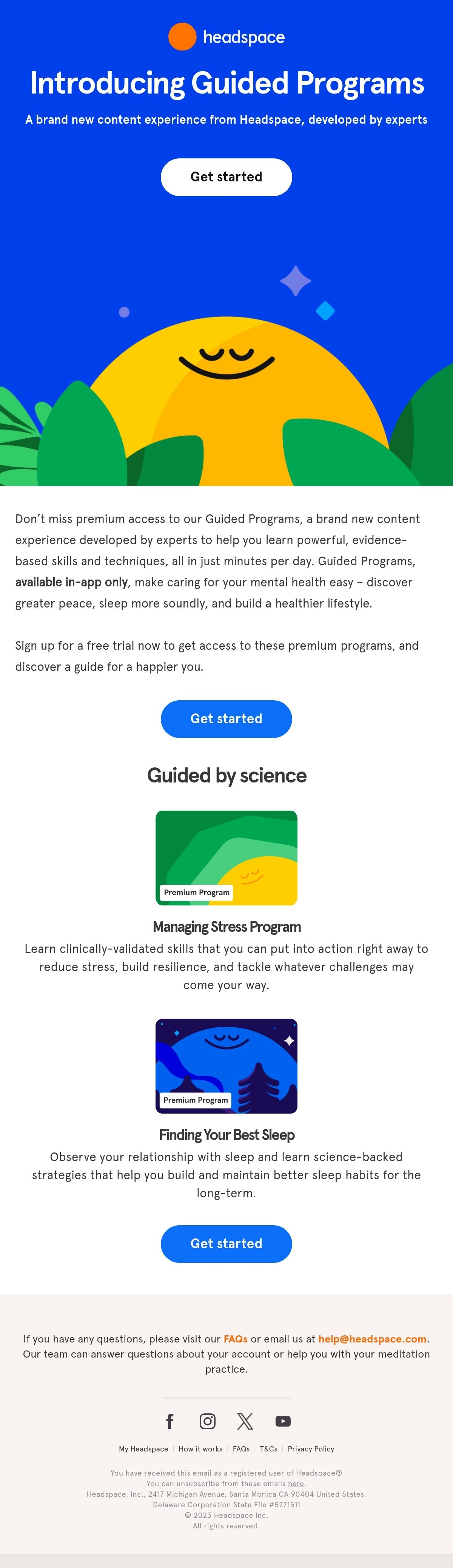453x1568 pixels.
Task: Open Headspace's Facebook page
Action: tap(170, 1421)
